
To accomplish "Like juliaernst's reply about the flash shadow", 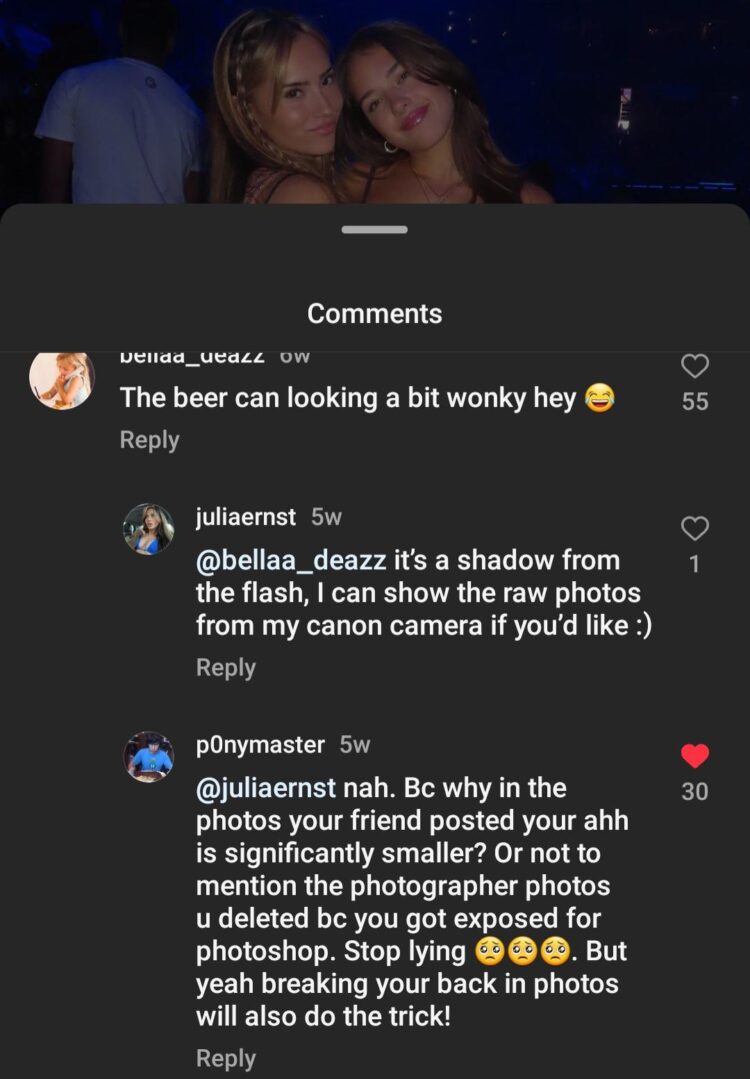I will point(695,529).
